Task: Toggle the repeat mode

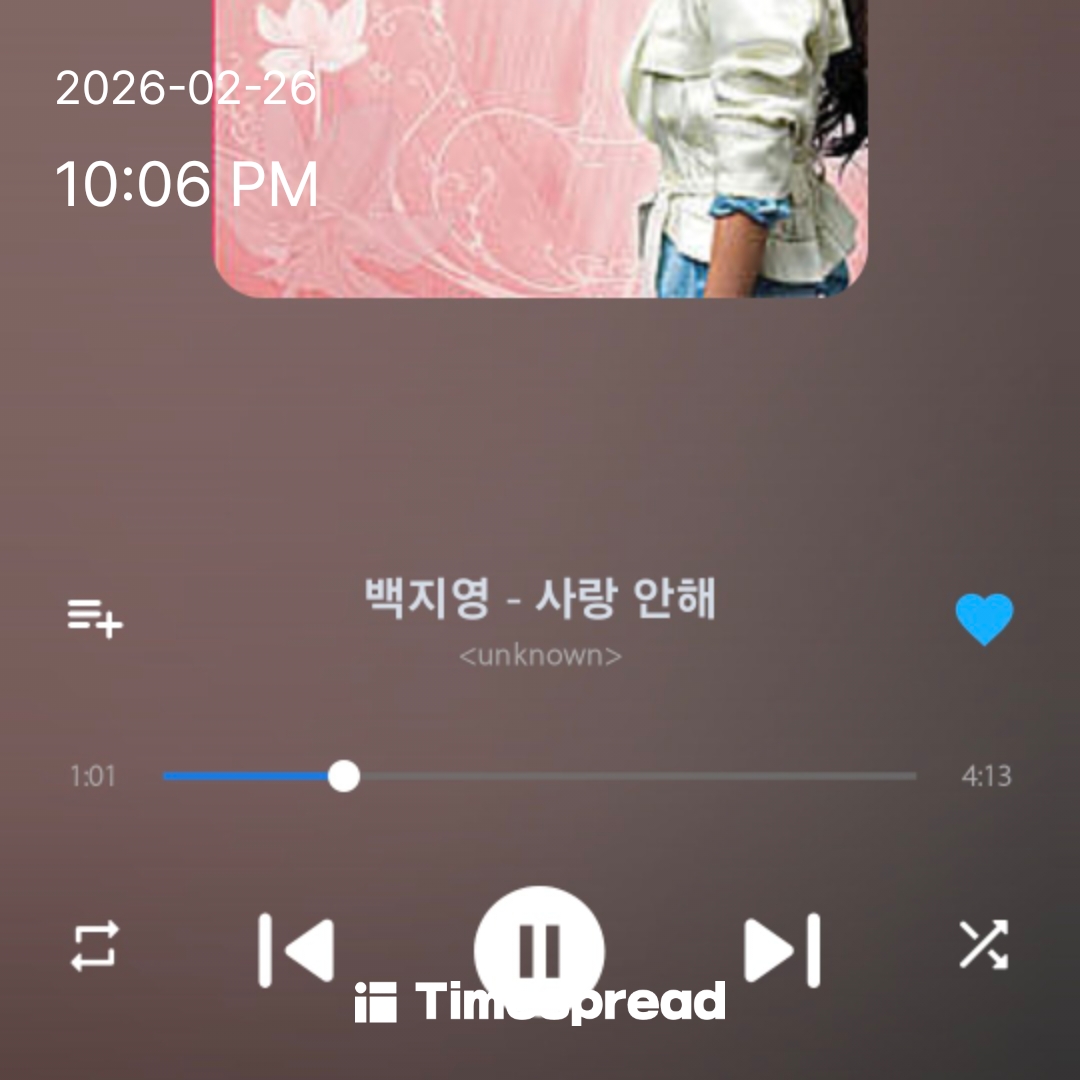Action: pyautogui.click(x=95, y=946)
